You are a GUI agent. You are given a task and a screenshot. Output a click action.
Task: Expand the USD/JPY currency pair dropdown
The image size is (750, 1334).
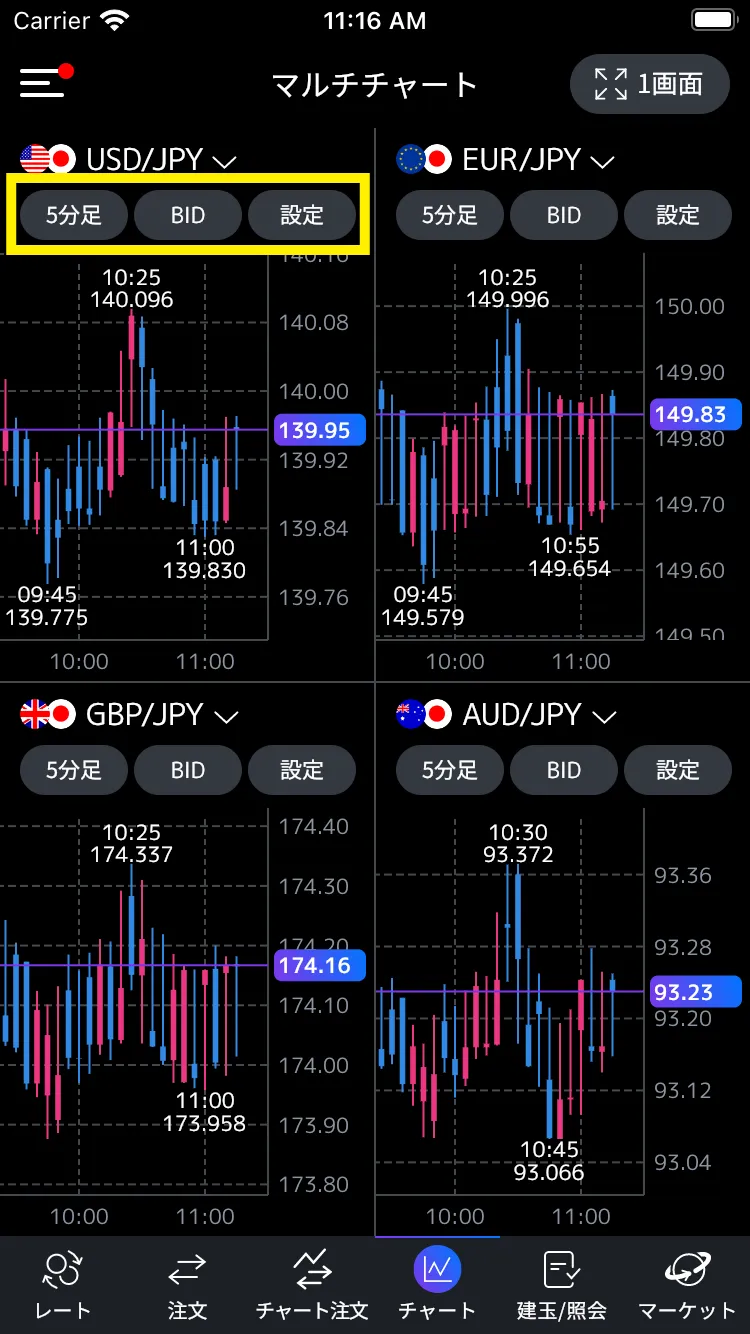point(129,160)
